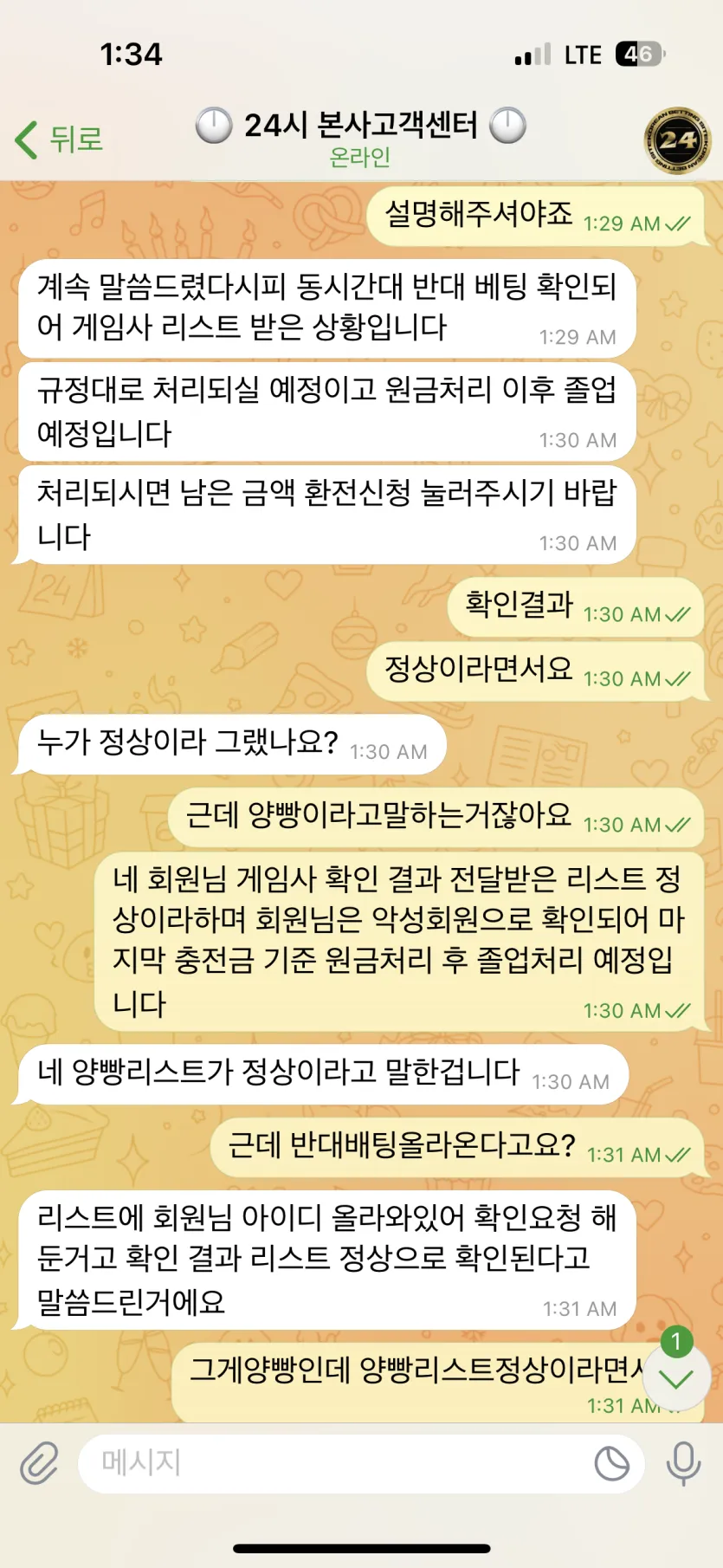Tap the voice message microphone

(683, 1463)
